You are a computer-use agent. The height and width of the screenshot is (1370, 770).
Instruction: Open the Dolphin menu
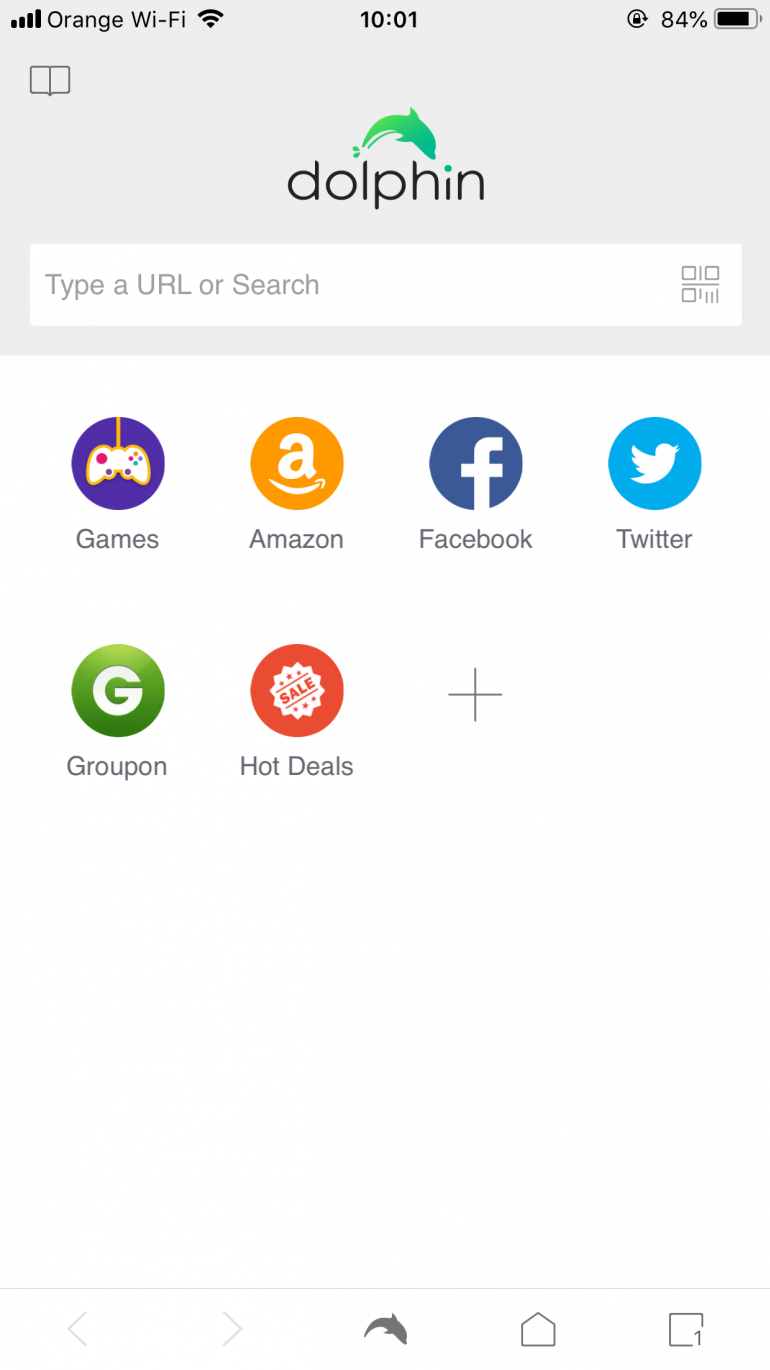(x=385, y=1329)
